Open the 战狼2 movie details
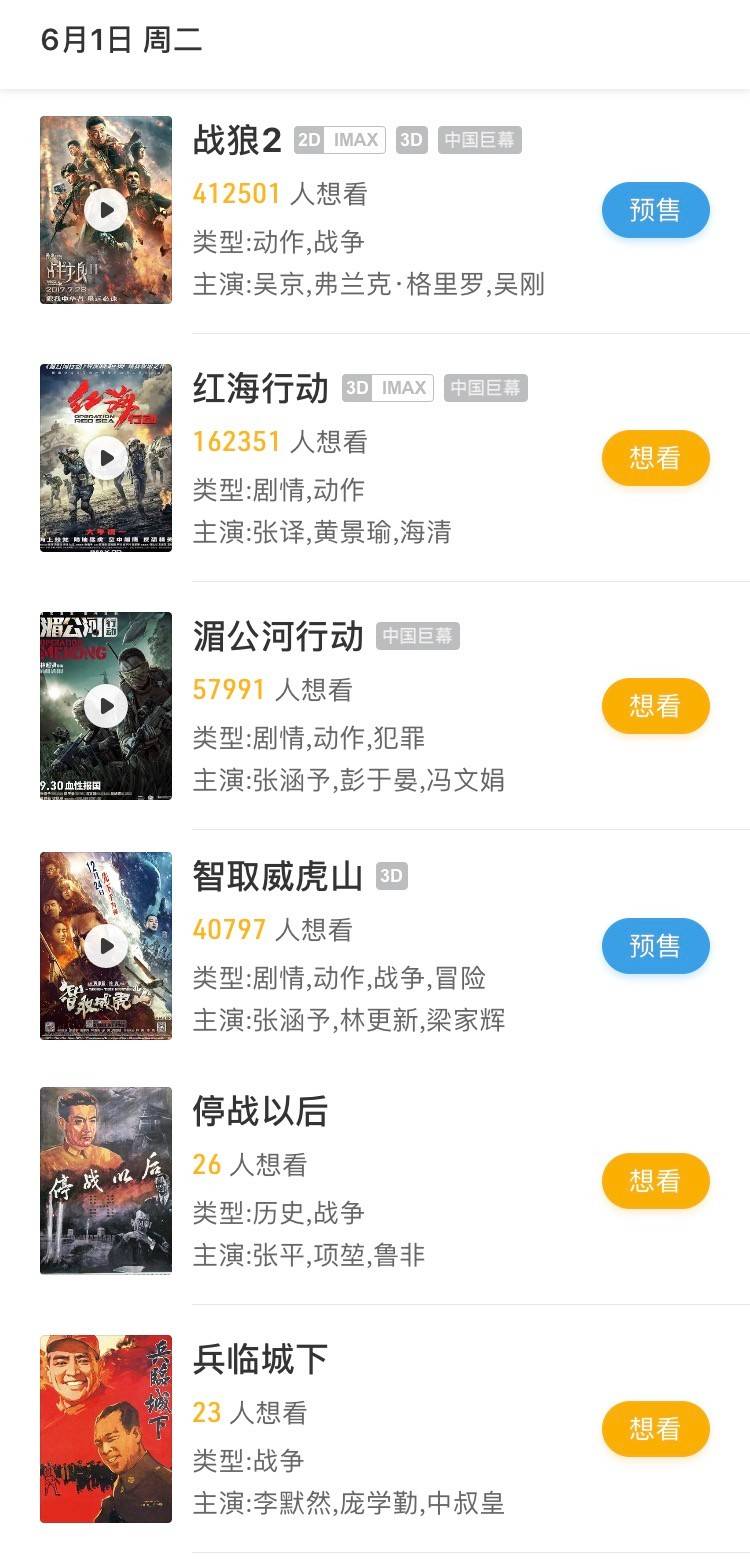Screen dimensions: 750x1565 [236, 141]
